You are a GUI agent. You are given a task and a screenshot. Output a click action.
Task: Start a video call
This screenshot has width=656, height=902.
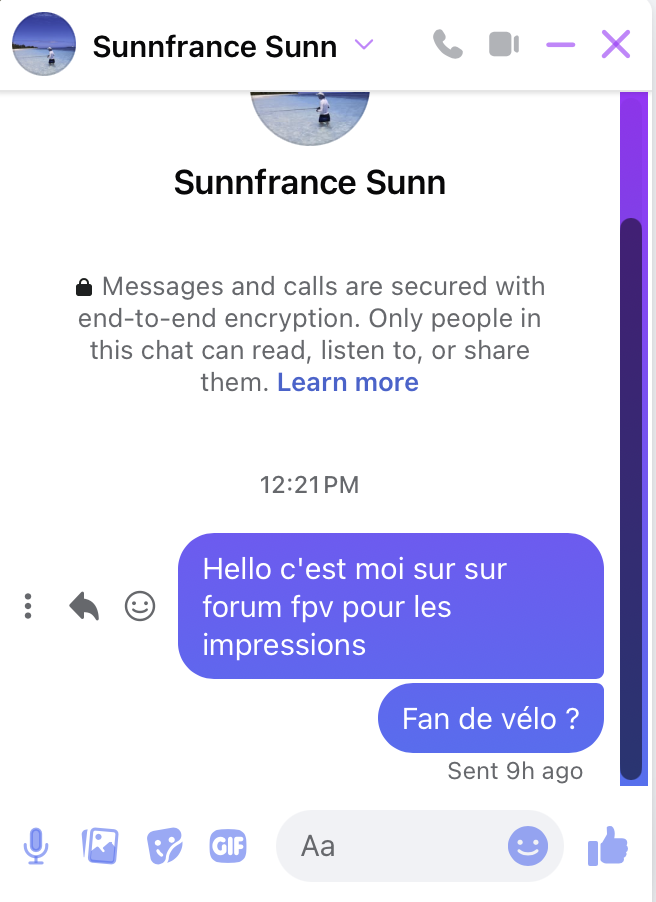click(x=504, y=45)
